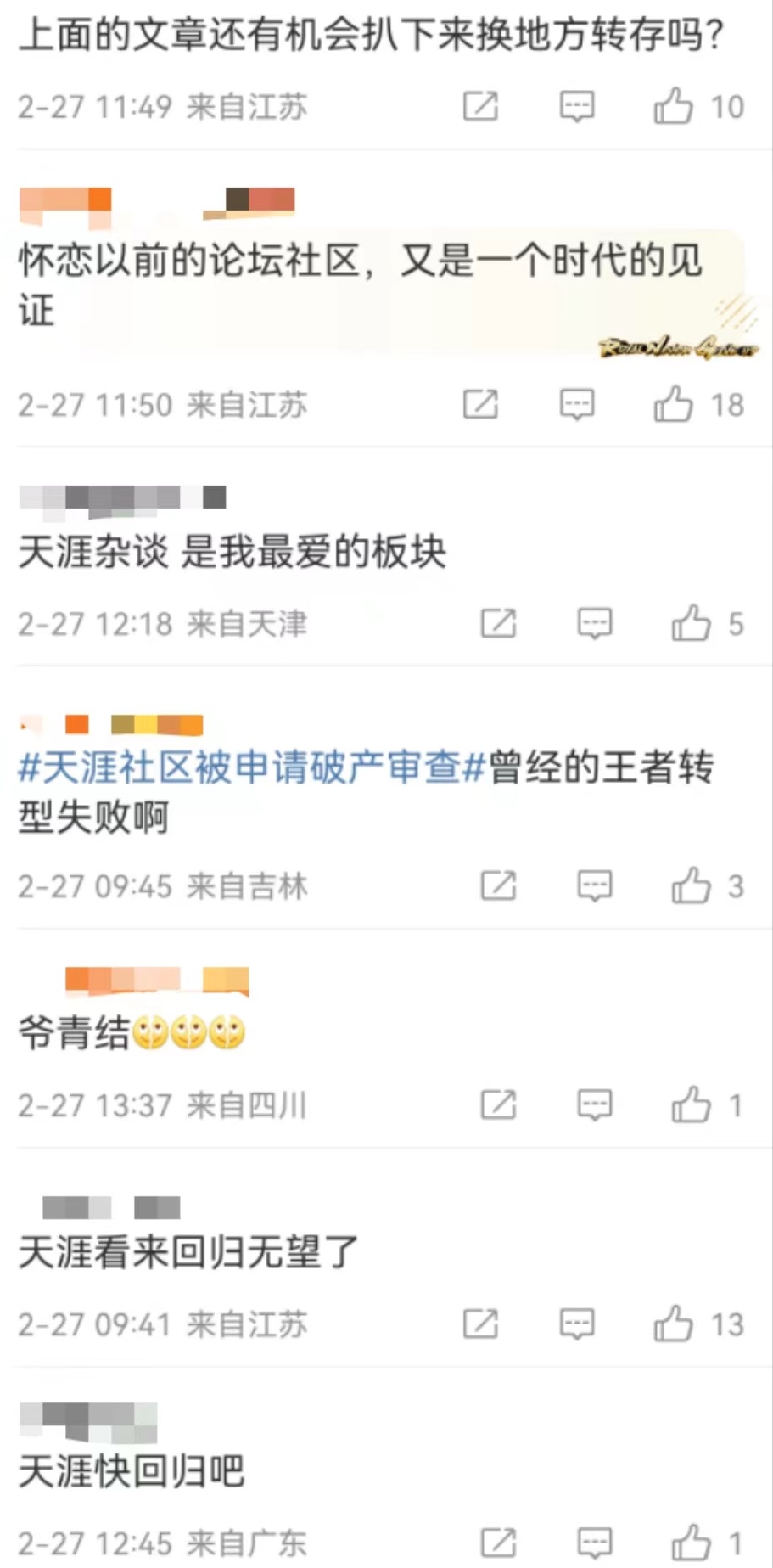
Task: Reply to the comment 怀恋以前的论坛社区
Action: pos(577,405)
